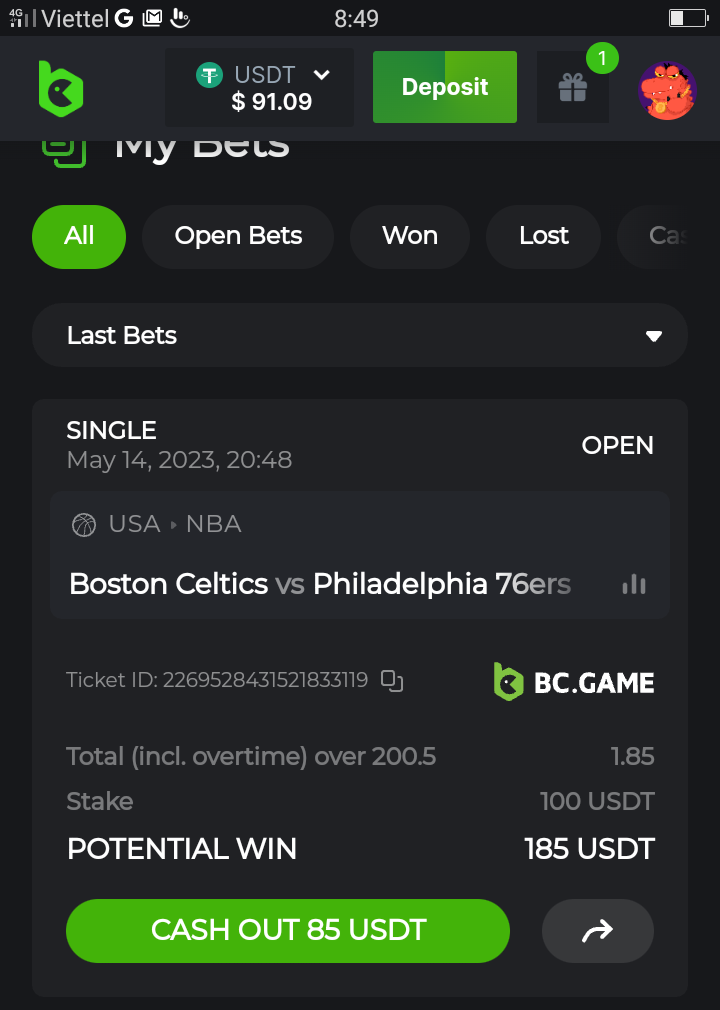Open the BC.GAME home logo
The width and height of the screenshot is (720, 1010).
(x=61, y=88)
